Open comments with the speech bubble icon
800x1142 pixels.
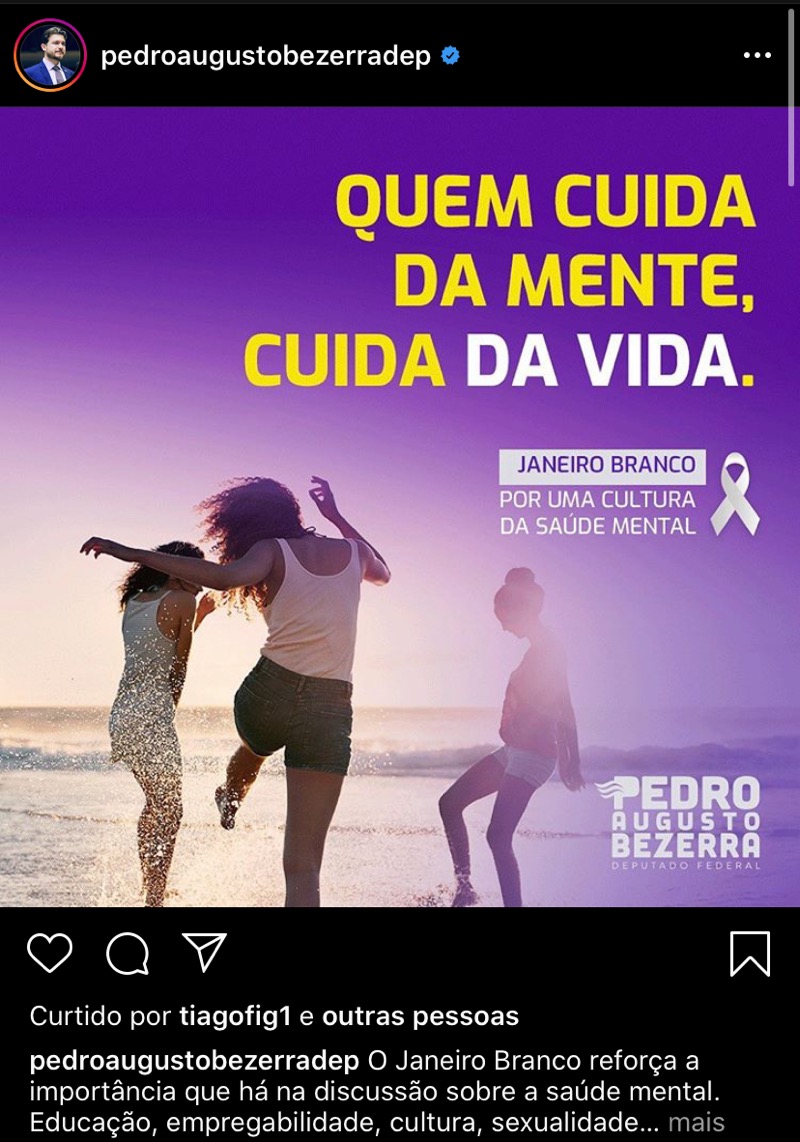pos(127,953)
